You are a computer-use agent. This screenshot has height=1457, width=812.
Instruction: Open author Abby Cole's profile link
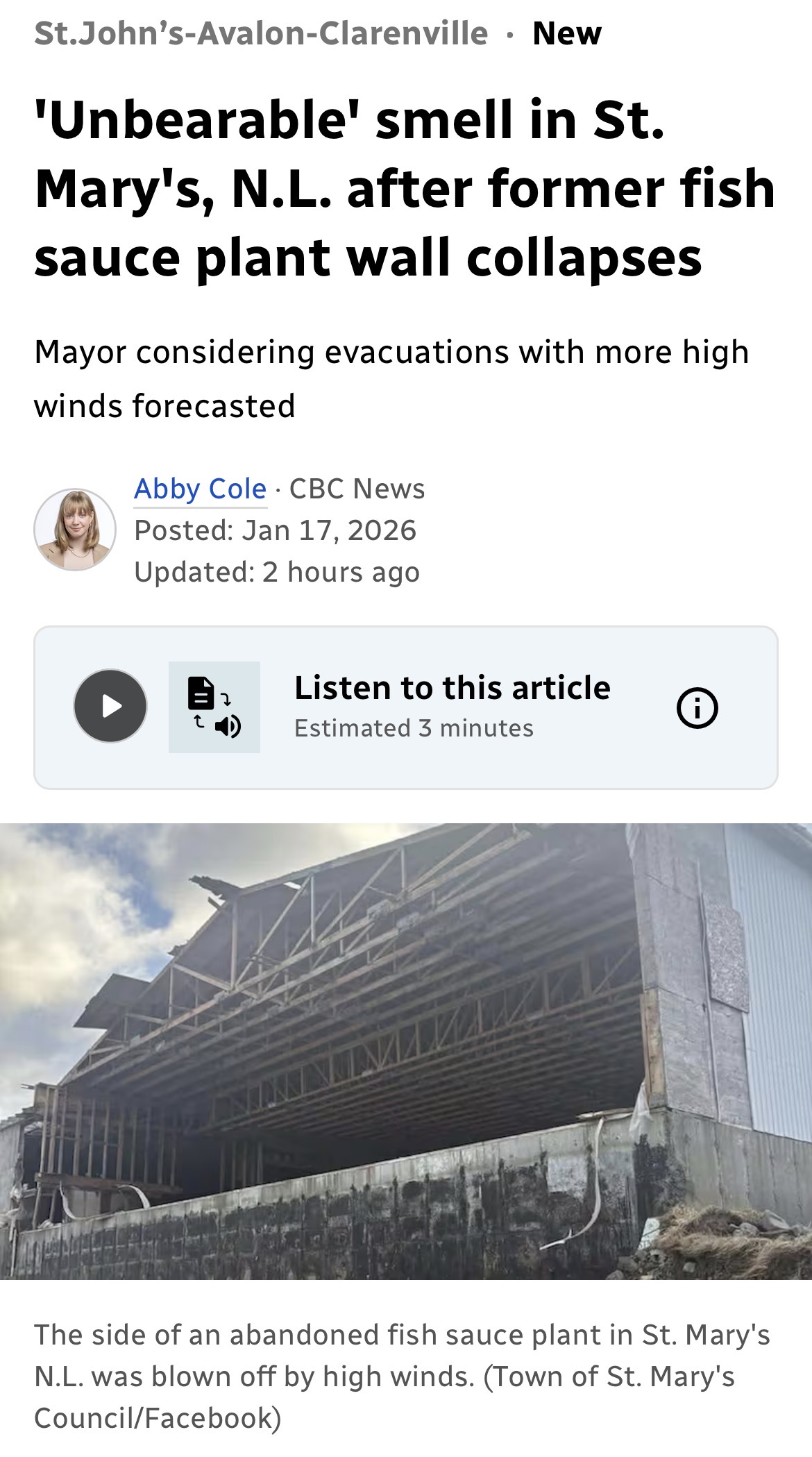point(200,489)
